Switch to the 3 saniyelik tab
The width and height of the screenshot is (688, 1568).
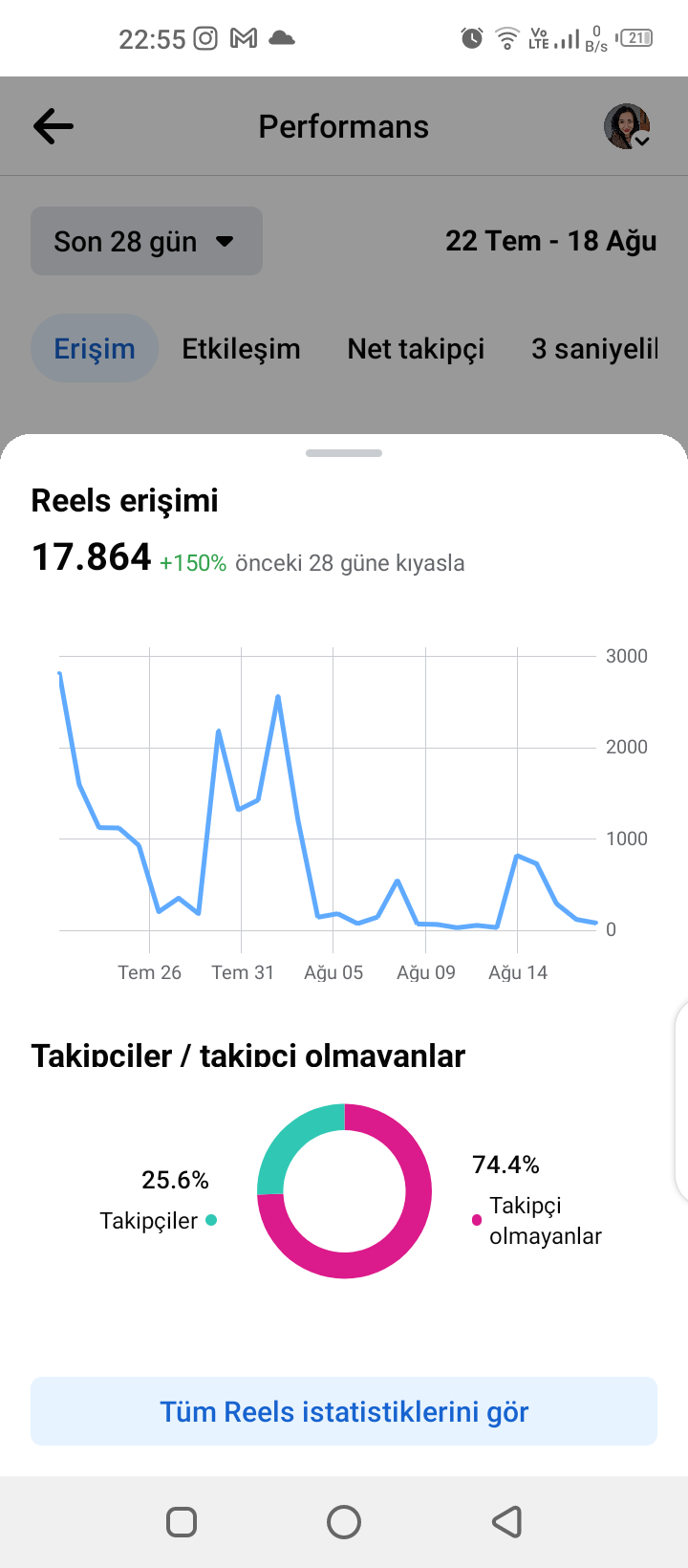tap(594, 348)
